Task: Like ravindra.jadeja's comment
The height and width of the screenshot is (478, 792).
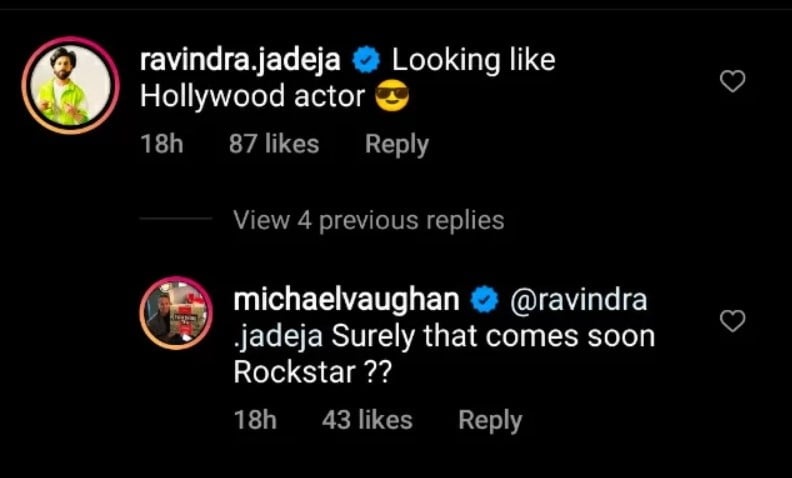Action: pyautogui.click(x=733, y=82)
